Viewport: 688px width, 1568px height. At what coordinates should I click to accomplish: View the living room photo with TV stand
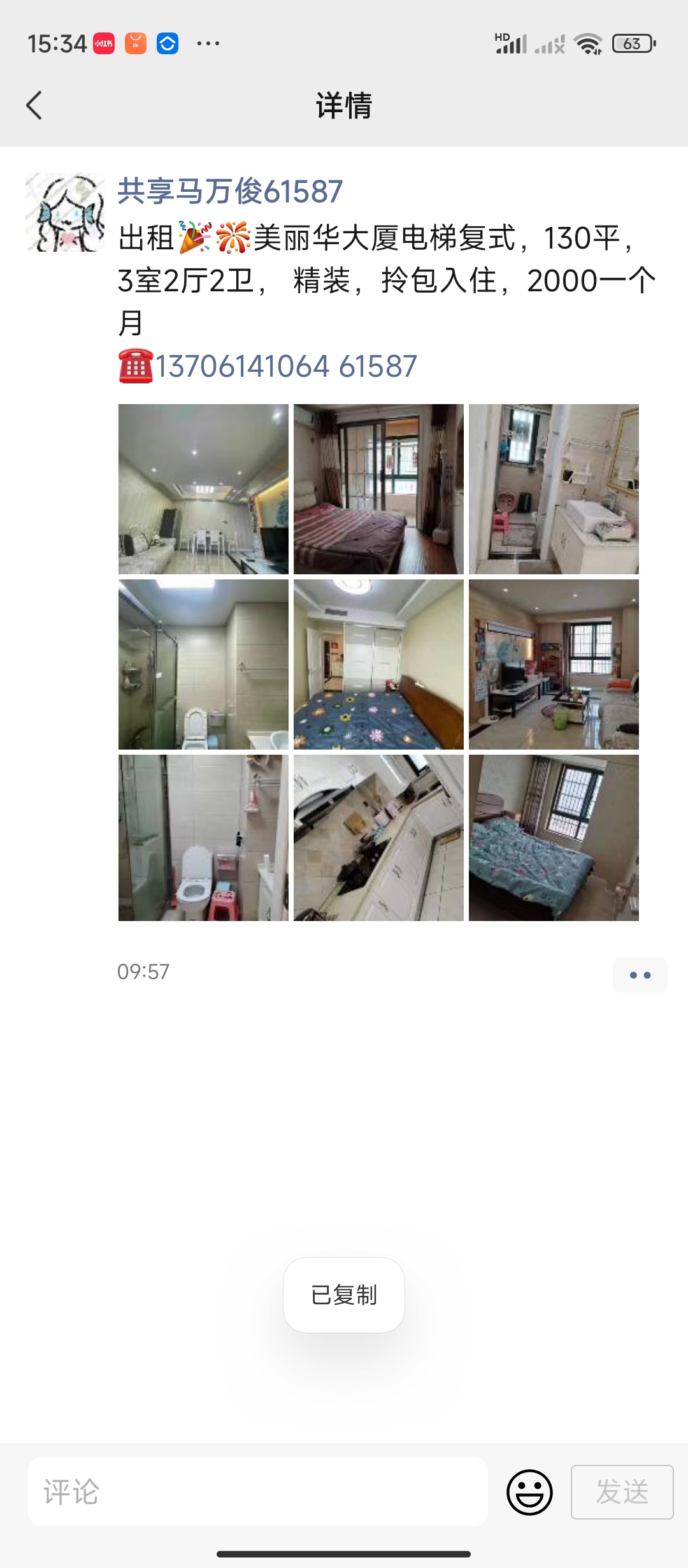pos(554,664)
